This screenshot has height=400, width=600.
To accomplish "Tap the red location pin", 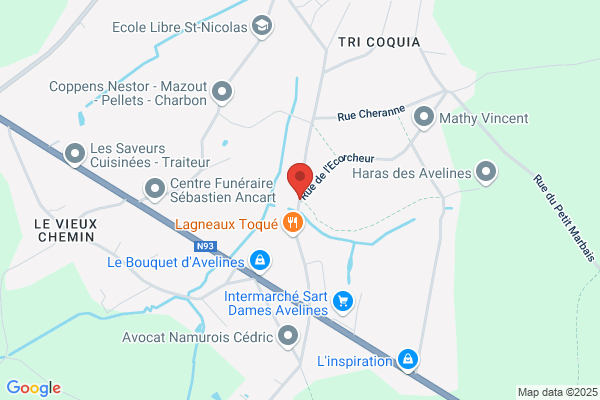I will tap(300, 180).
